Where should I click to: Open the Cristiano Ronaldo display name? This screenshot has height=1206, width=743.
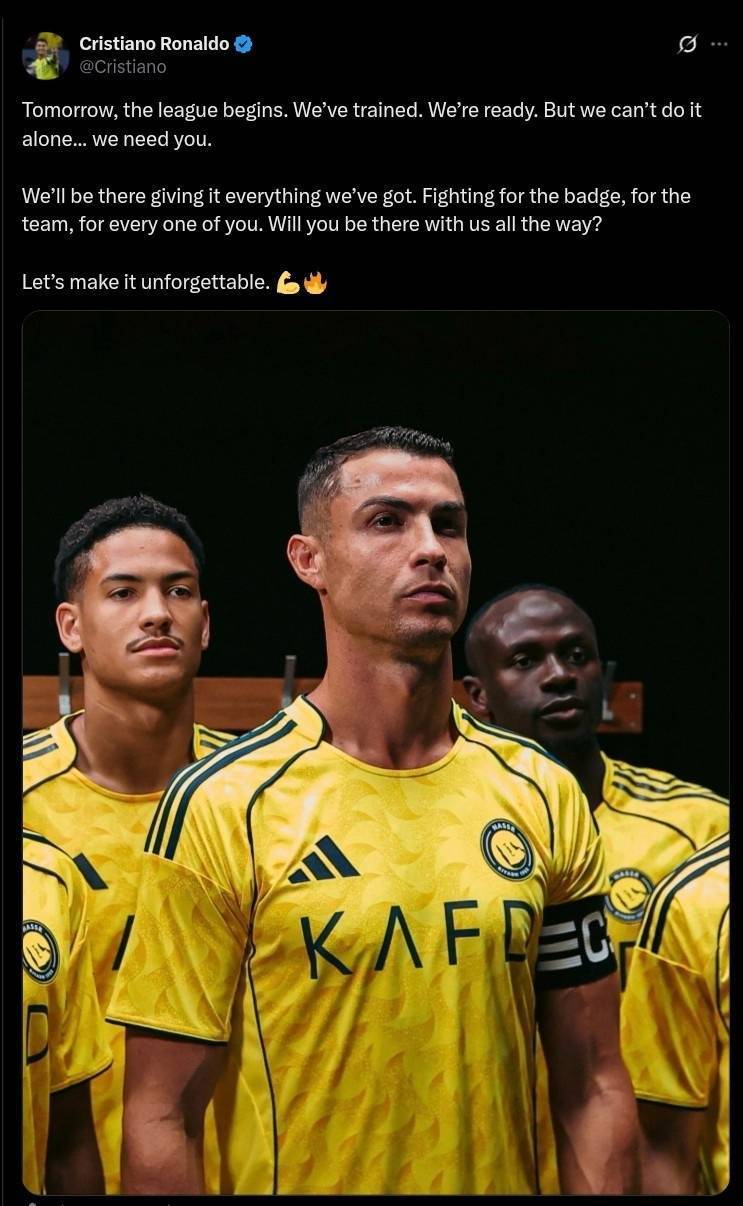click(x=153, y=43)
